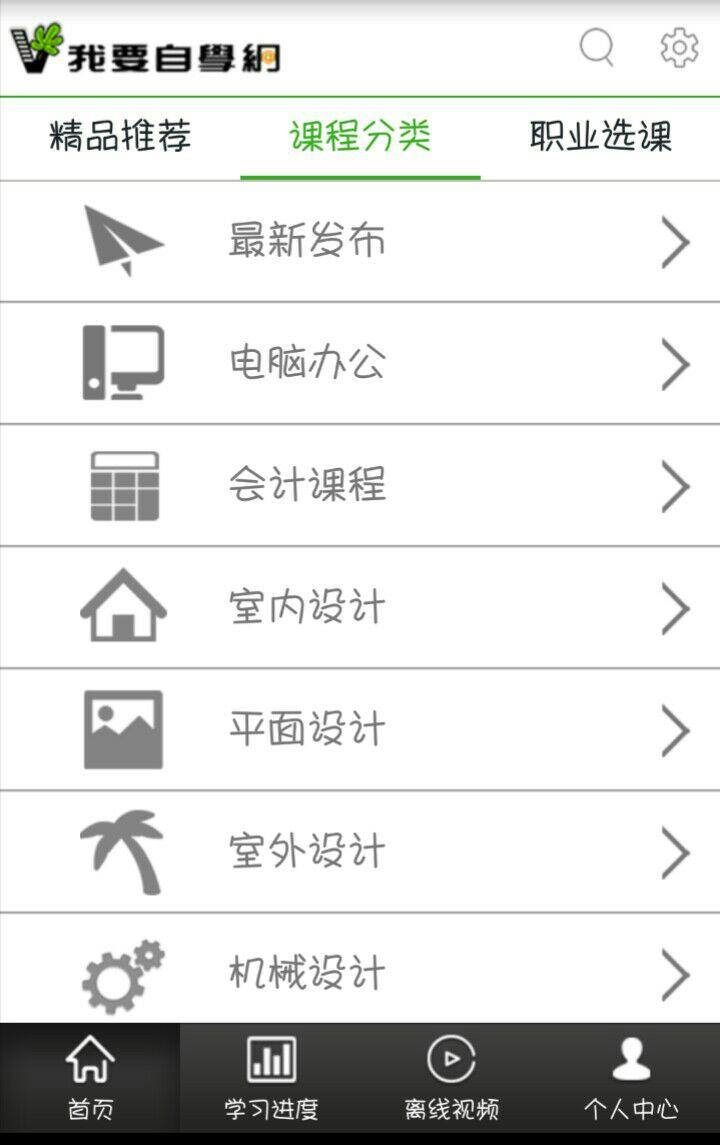Open the 机械设计 category
The image size is (720, 1145).
[x=360, y=971]
